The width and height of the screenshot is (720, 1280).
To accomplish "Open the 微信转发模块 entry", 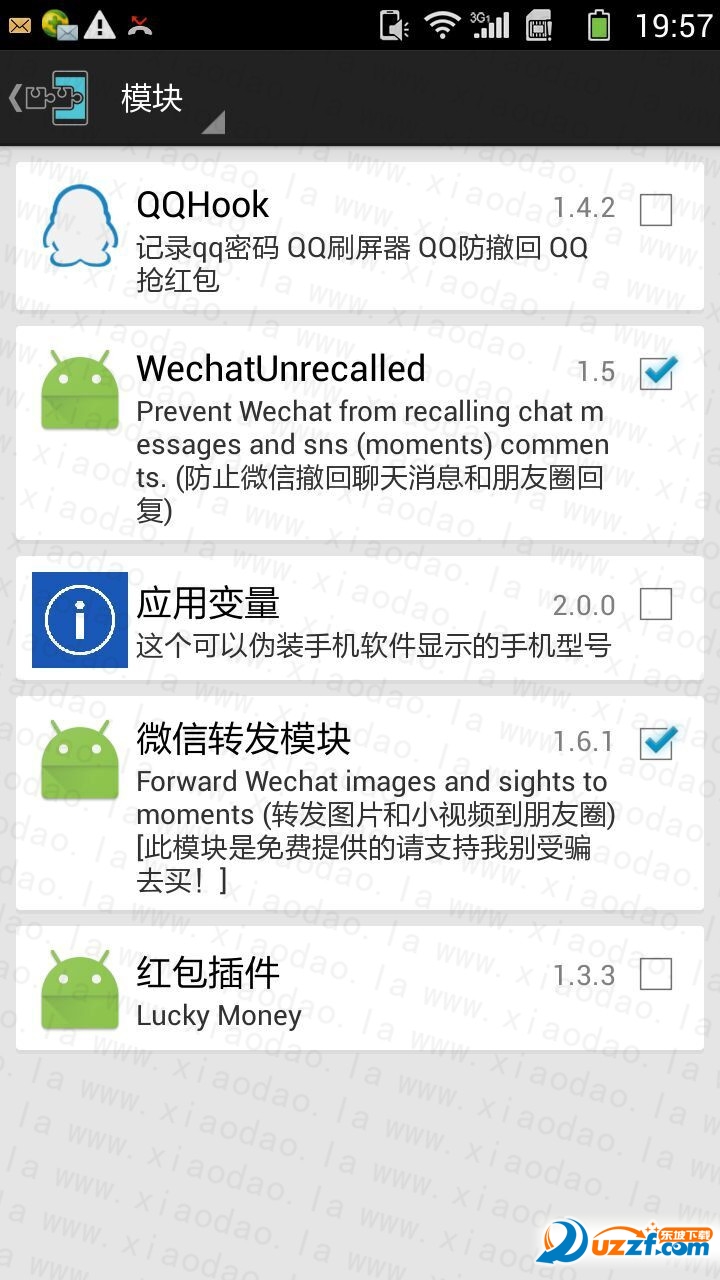I will click(x=340, y=802).
